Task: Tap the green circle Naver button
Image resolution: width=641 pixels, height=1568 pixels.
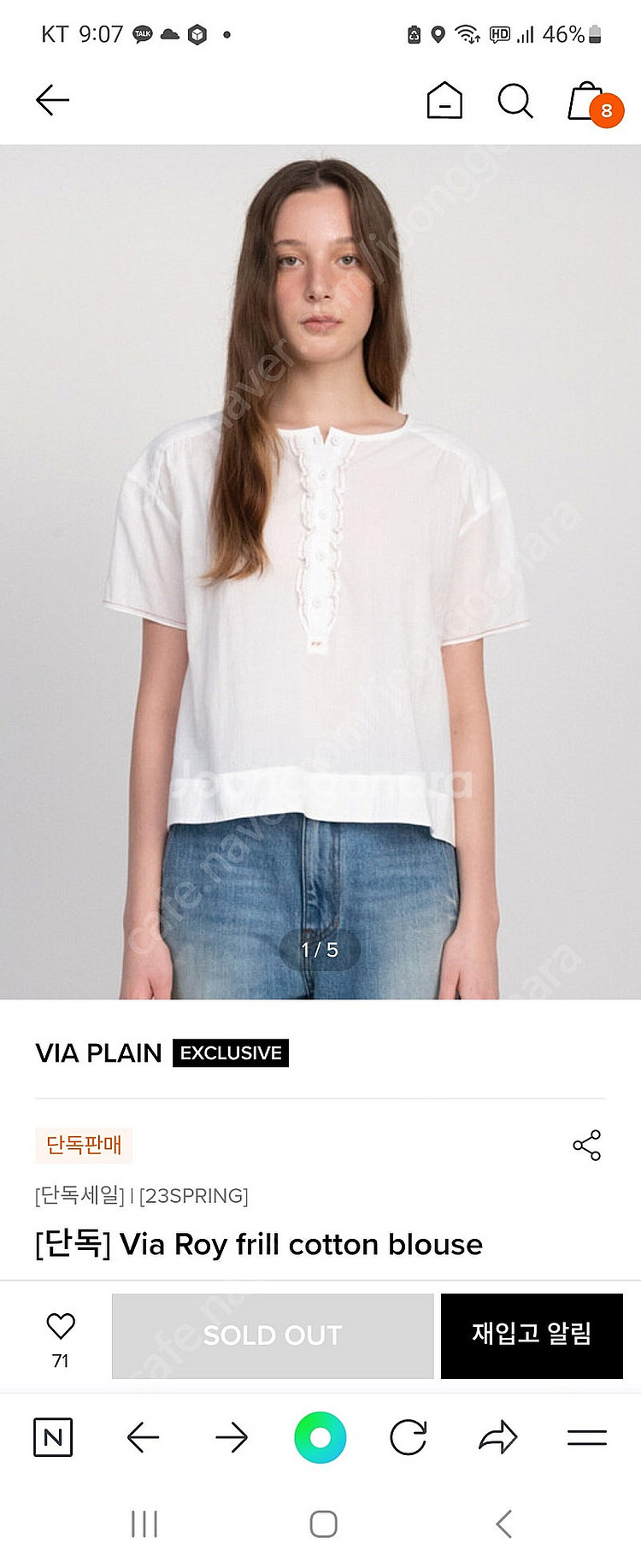Action: 320,1437
